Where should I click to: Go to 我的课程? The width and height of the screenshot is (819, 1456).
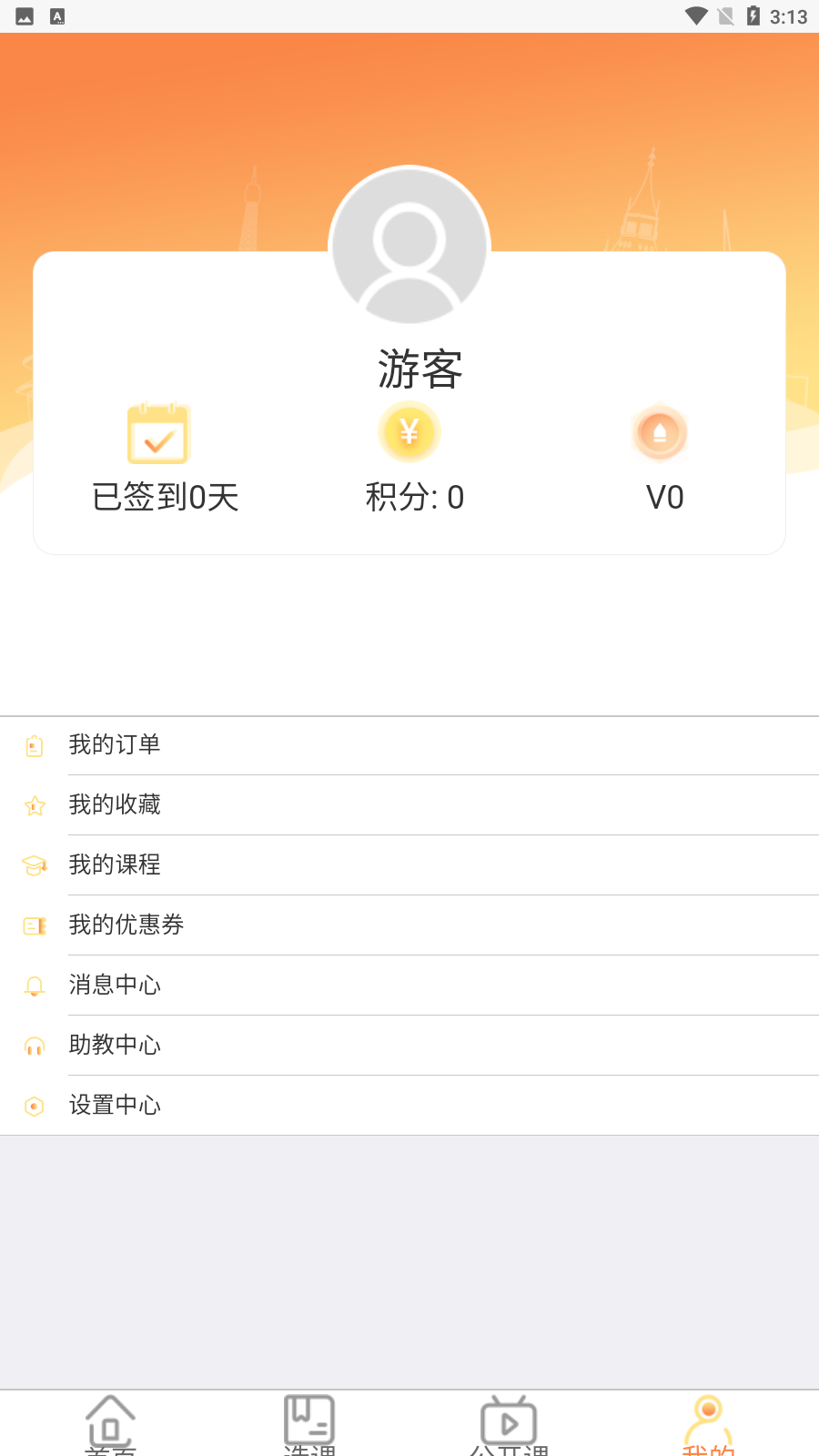click(x=409, y=865)
